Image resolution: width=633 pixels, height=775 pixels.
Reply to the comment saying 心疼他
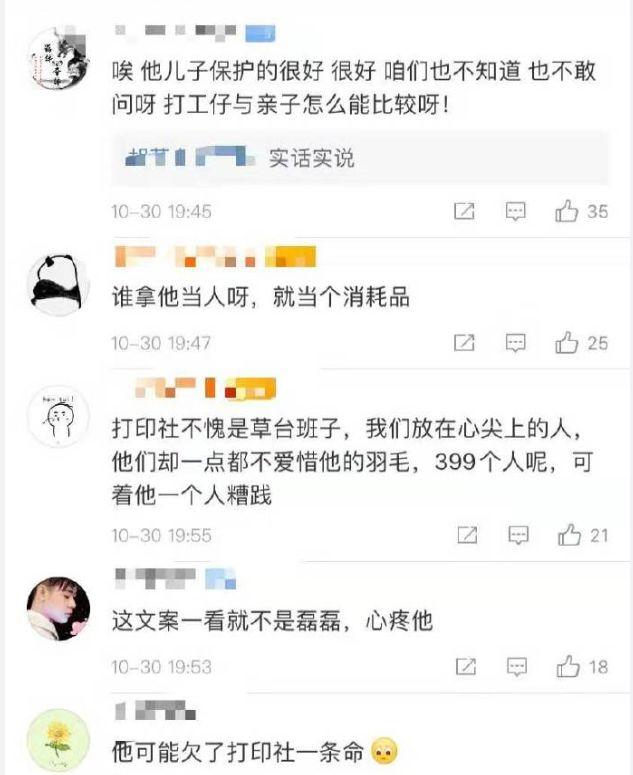coord(516,666)
